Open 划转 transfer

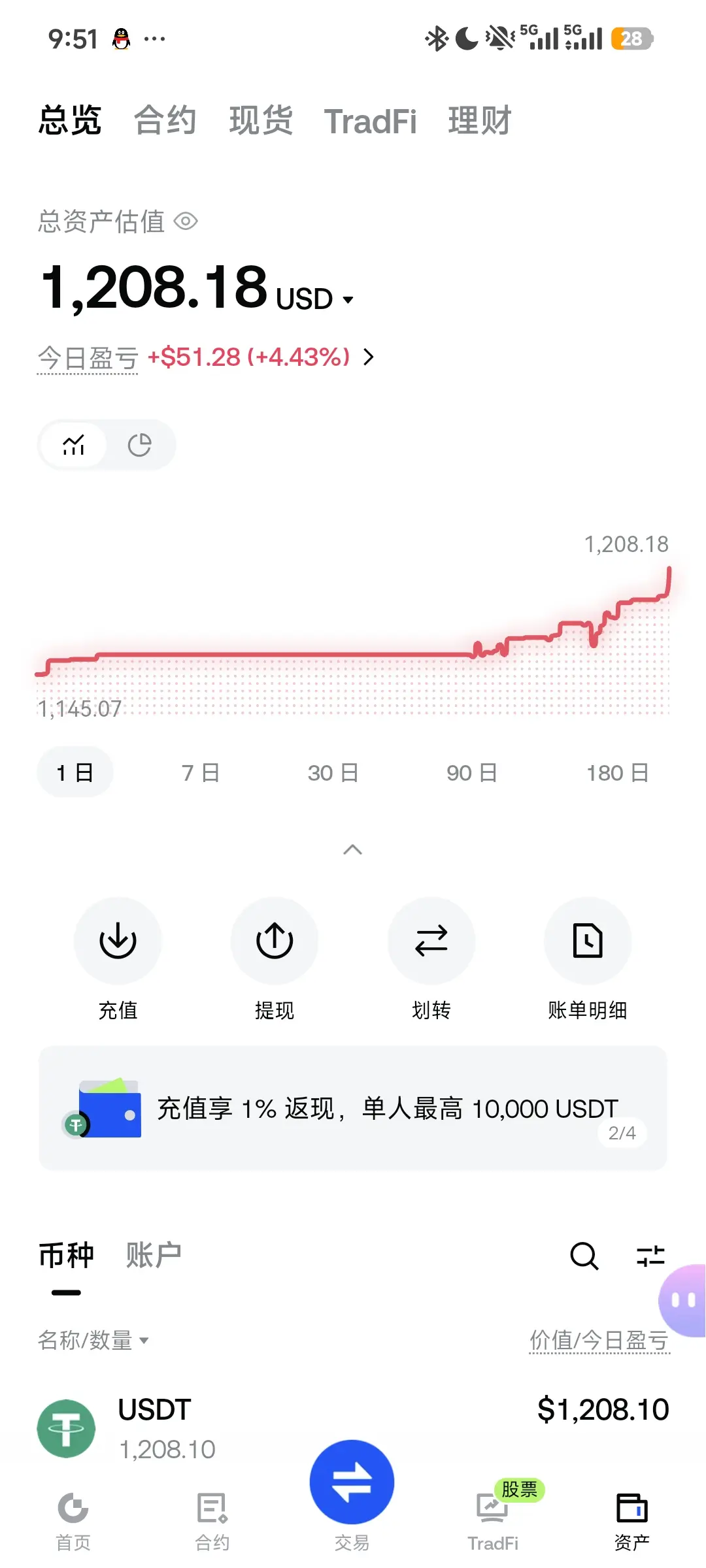tap(431, 958)
